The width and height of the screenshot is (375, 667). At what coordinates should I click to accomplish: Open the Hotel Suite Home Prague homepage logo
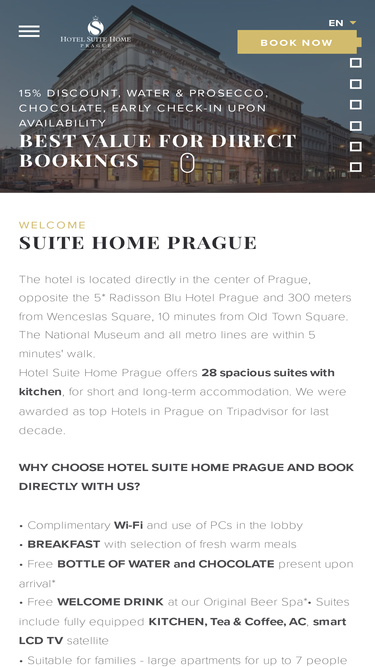pyautogui.click(x=96, y=32)
